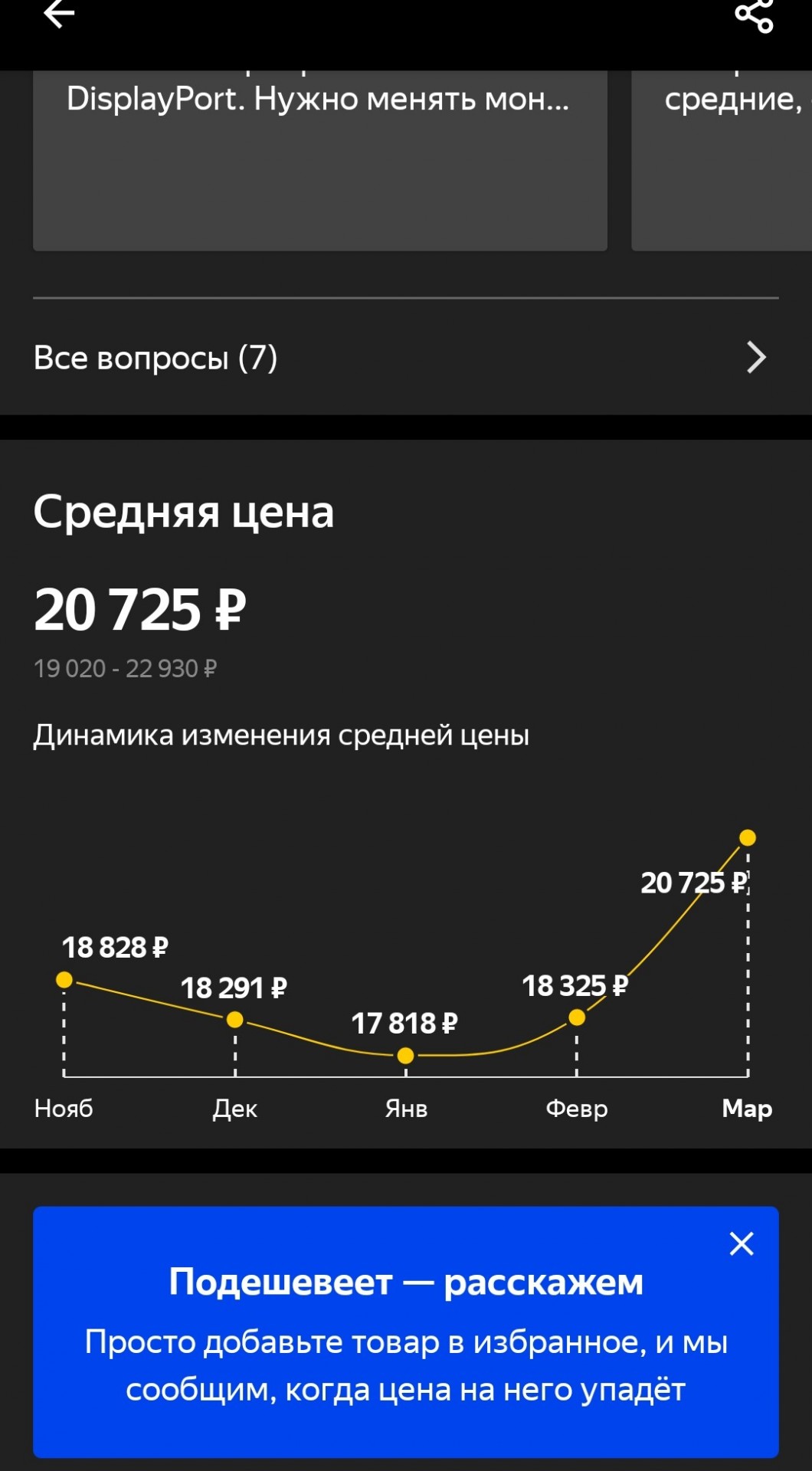Go back using the top-left arrow
This screenshot has width=812, height=1471.
[59, 14]
